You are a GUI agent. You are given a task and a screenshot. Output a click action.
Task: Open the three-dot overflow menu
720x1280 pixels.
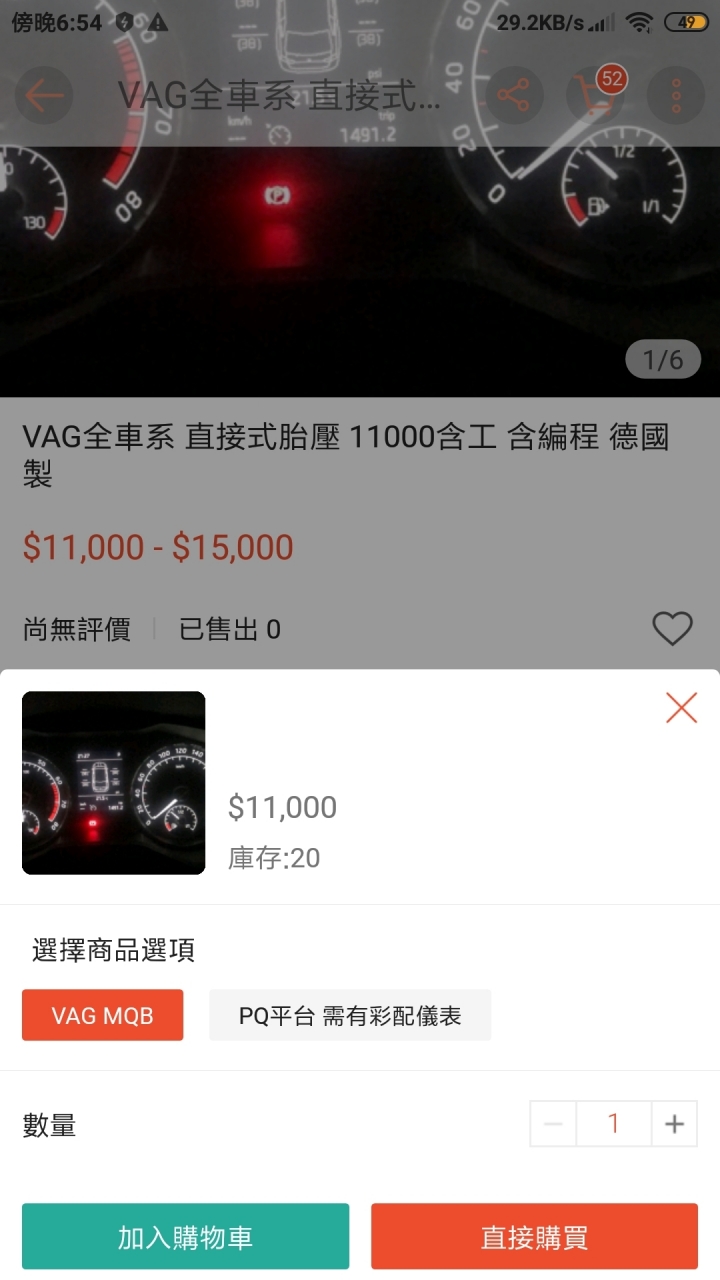click(676, 96)
